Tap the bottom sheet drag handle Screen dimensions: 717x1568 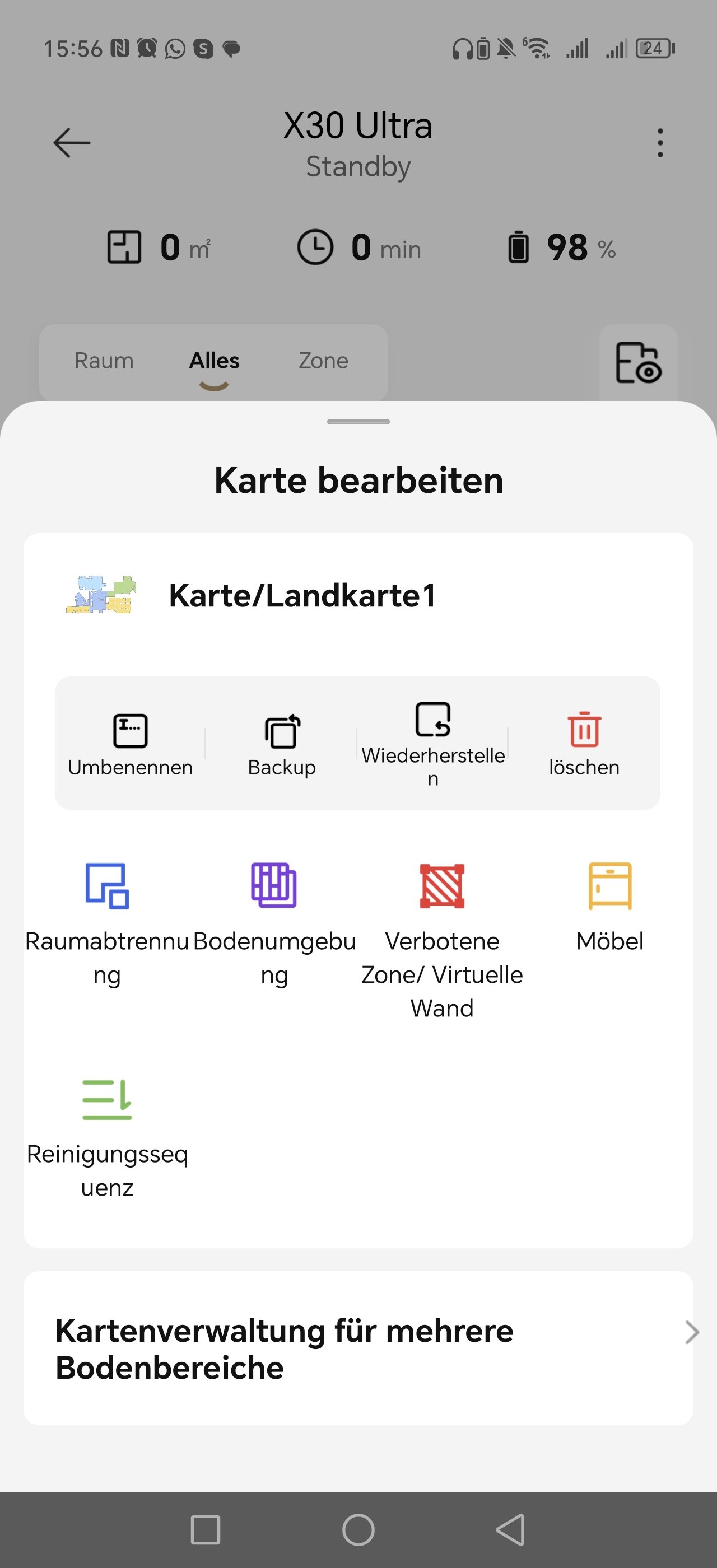[358, 421]
